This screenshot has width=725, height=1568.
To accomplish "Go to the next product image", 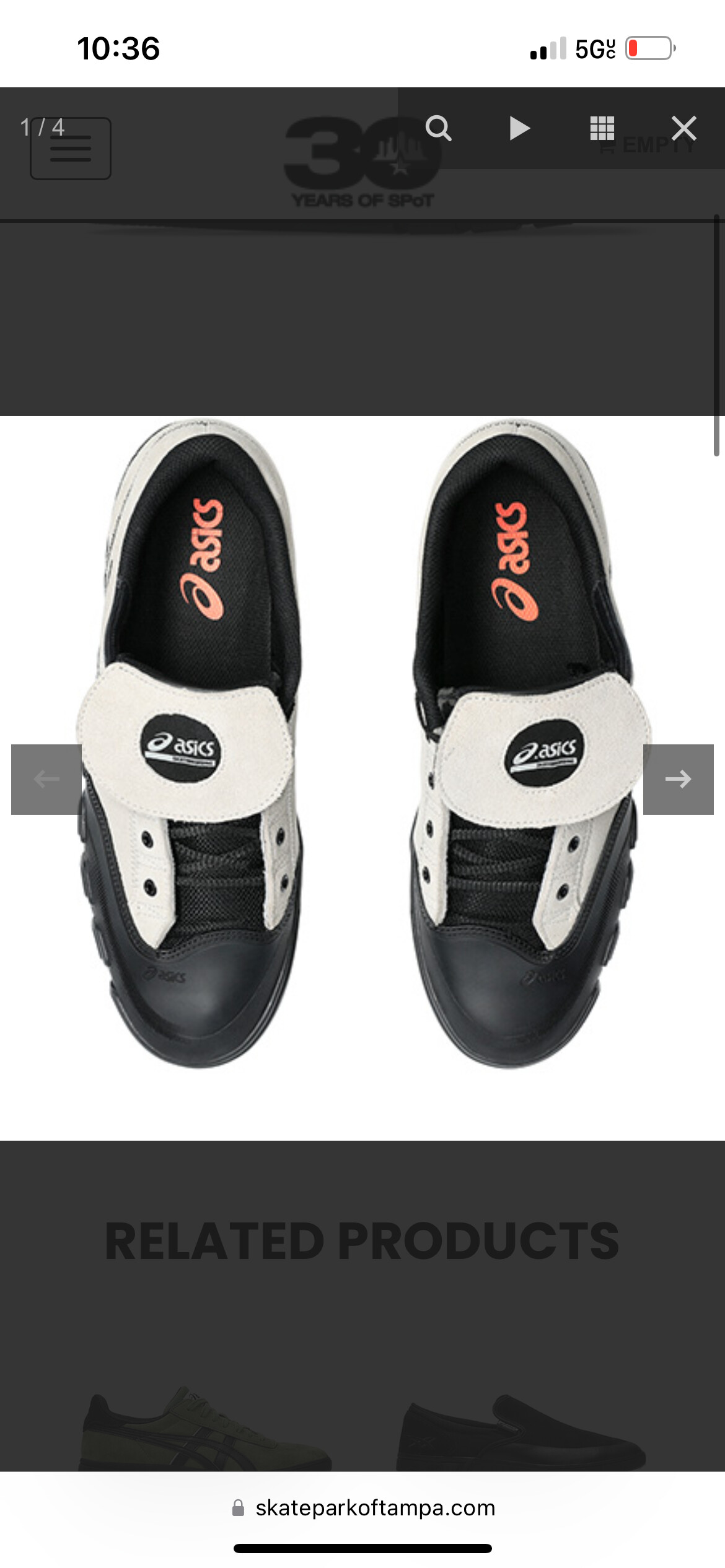I will tap(678, 779).
